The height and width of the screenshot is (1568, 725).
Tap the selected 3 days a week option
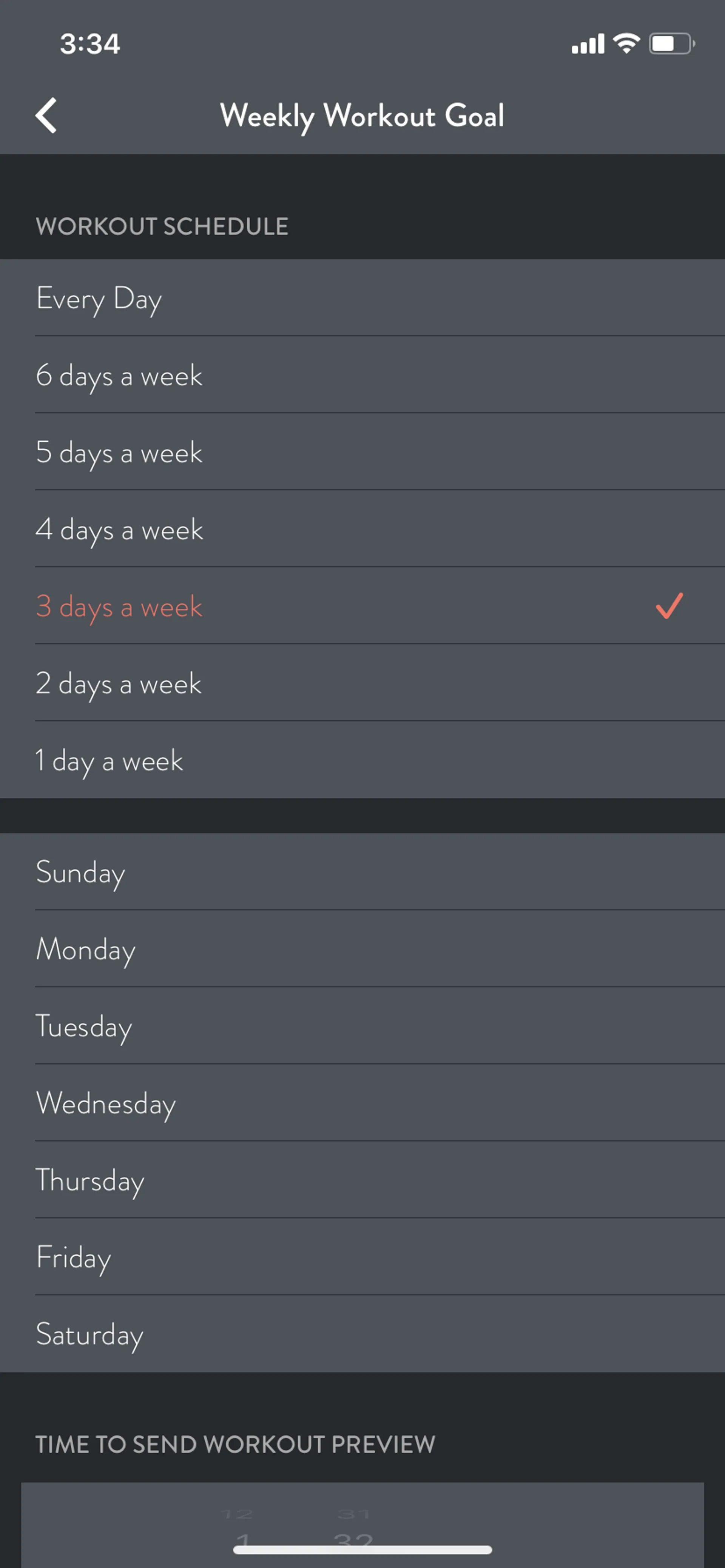pos(362,606)
